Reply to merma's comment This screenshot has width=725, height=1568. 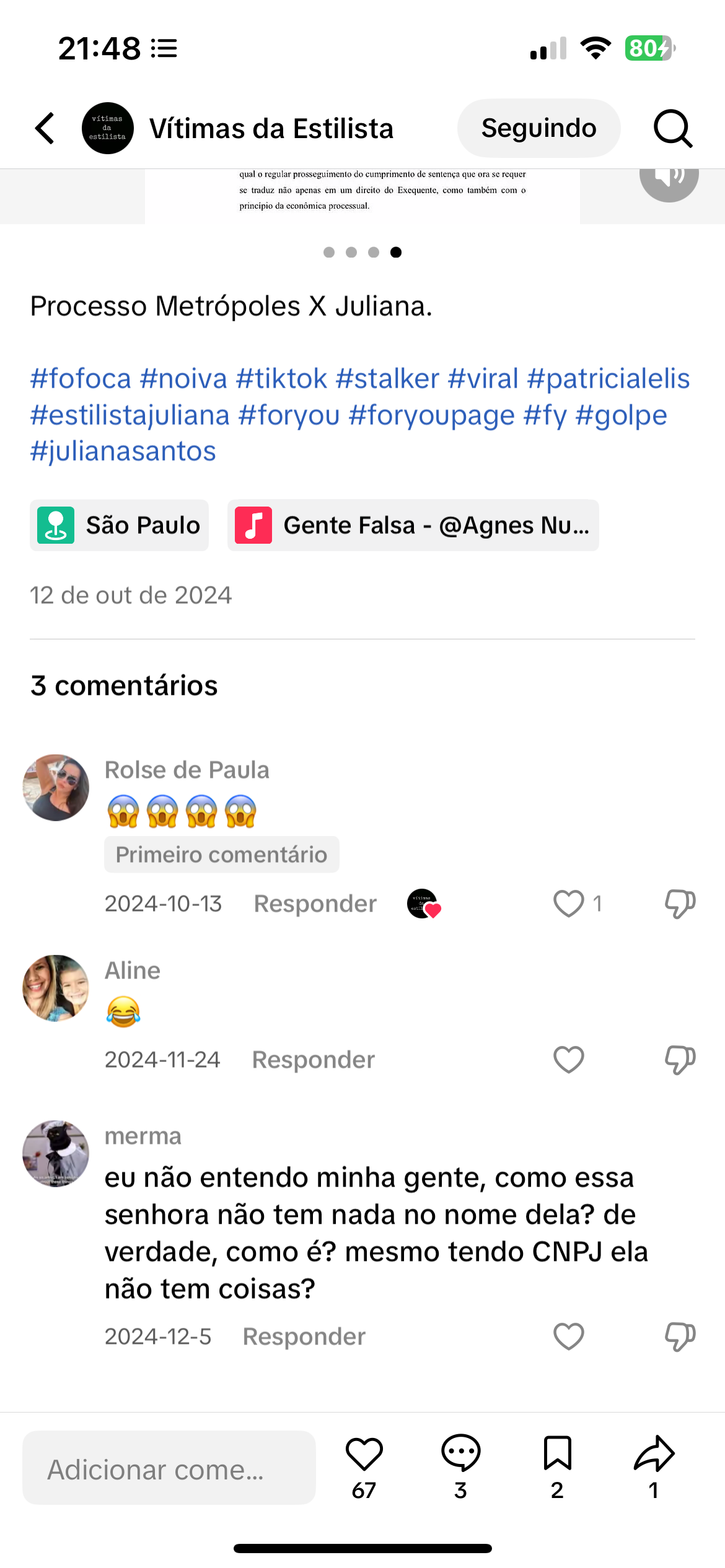tap(304, 1336)
